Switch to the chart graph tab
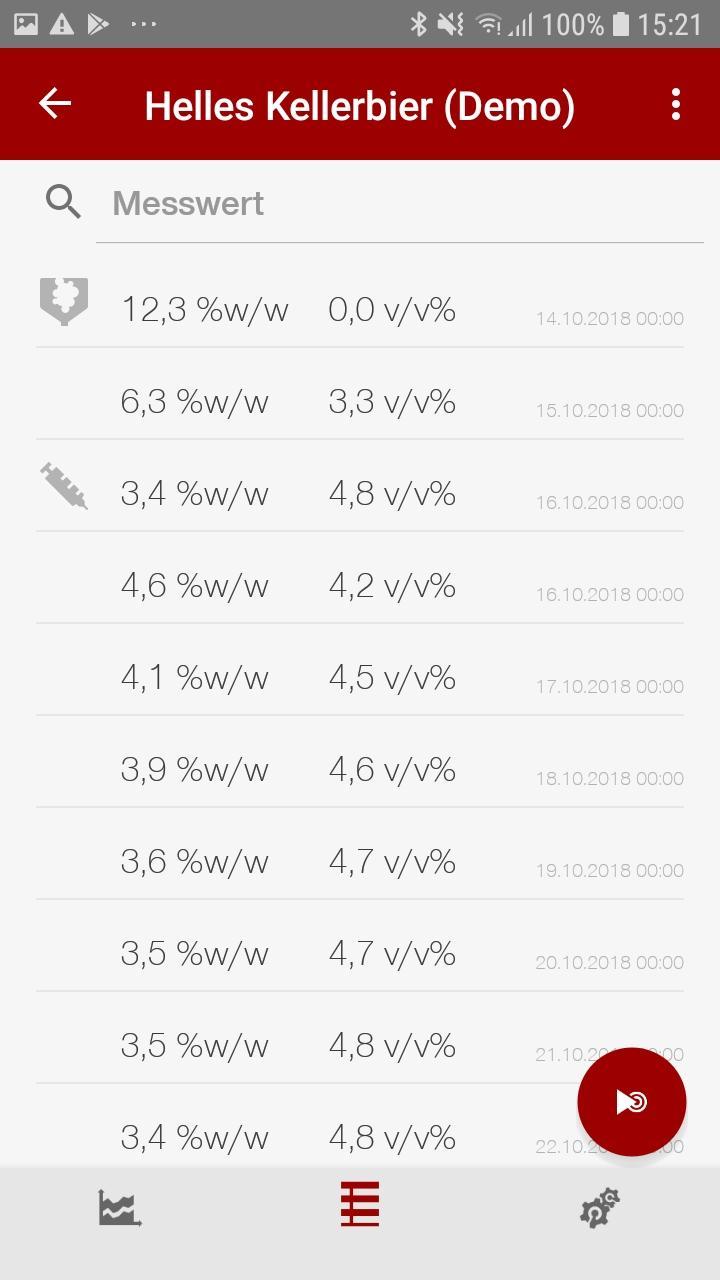Screen dimensions: 720x1280 click(x=120, y=1207)
